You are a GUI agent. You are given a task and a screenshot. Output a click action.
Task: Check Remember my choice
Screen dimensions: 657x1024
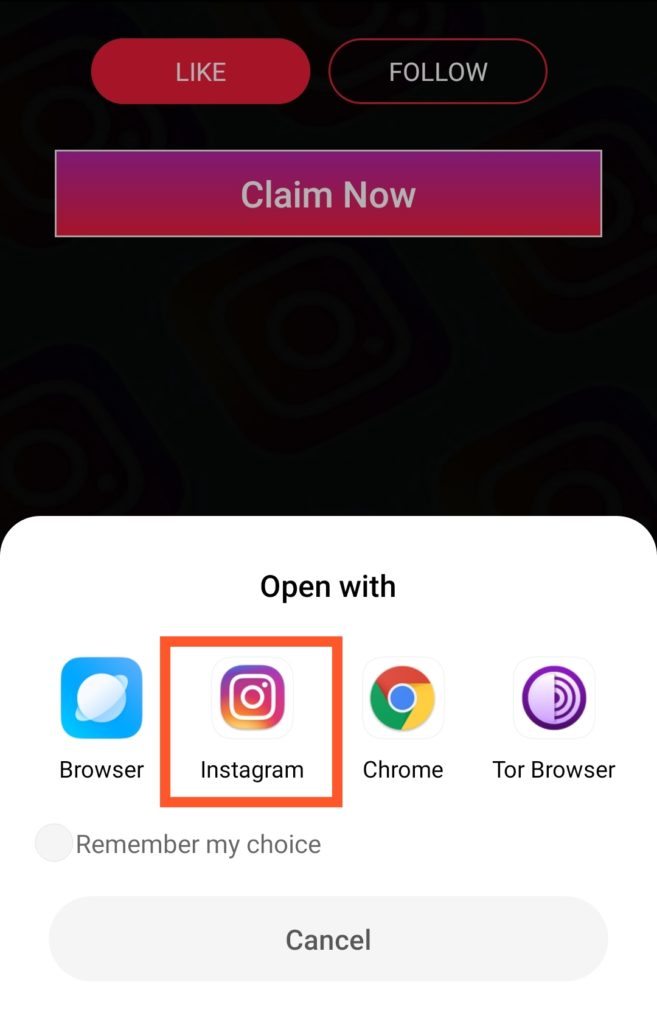(x=53, y=844)
